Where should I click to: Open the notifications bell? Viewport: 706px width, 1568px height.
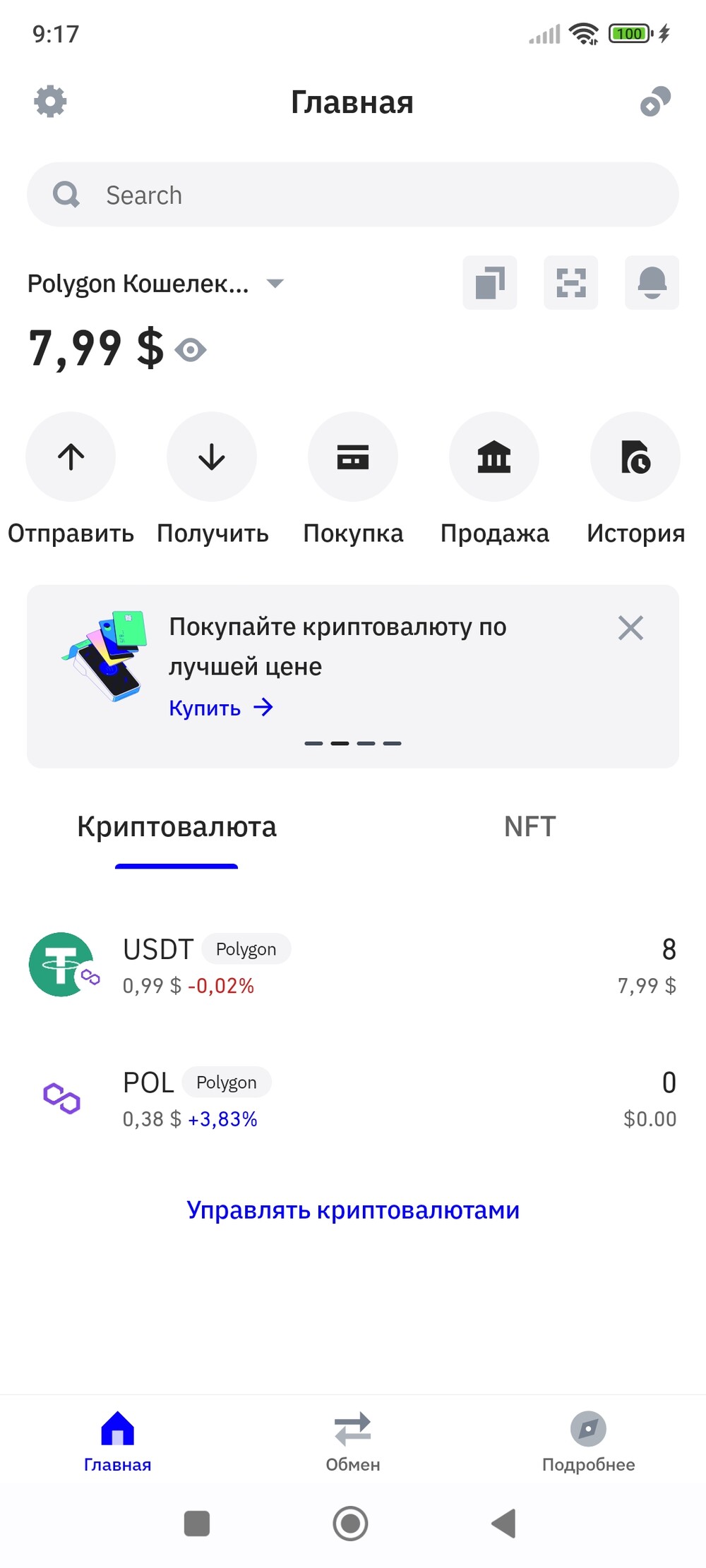point(652,283)
